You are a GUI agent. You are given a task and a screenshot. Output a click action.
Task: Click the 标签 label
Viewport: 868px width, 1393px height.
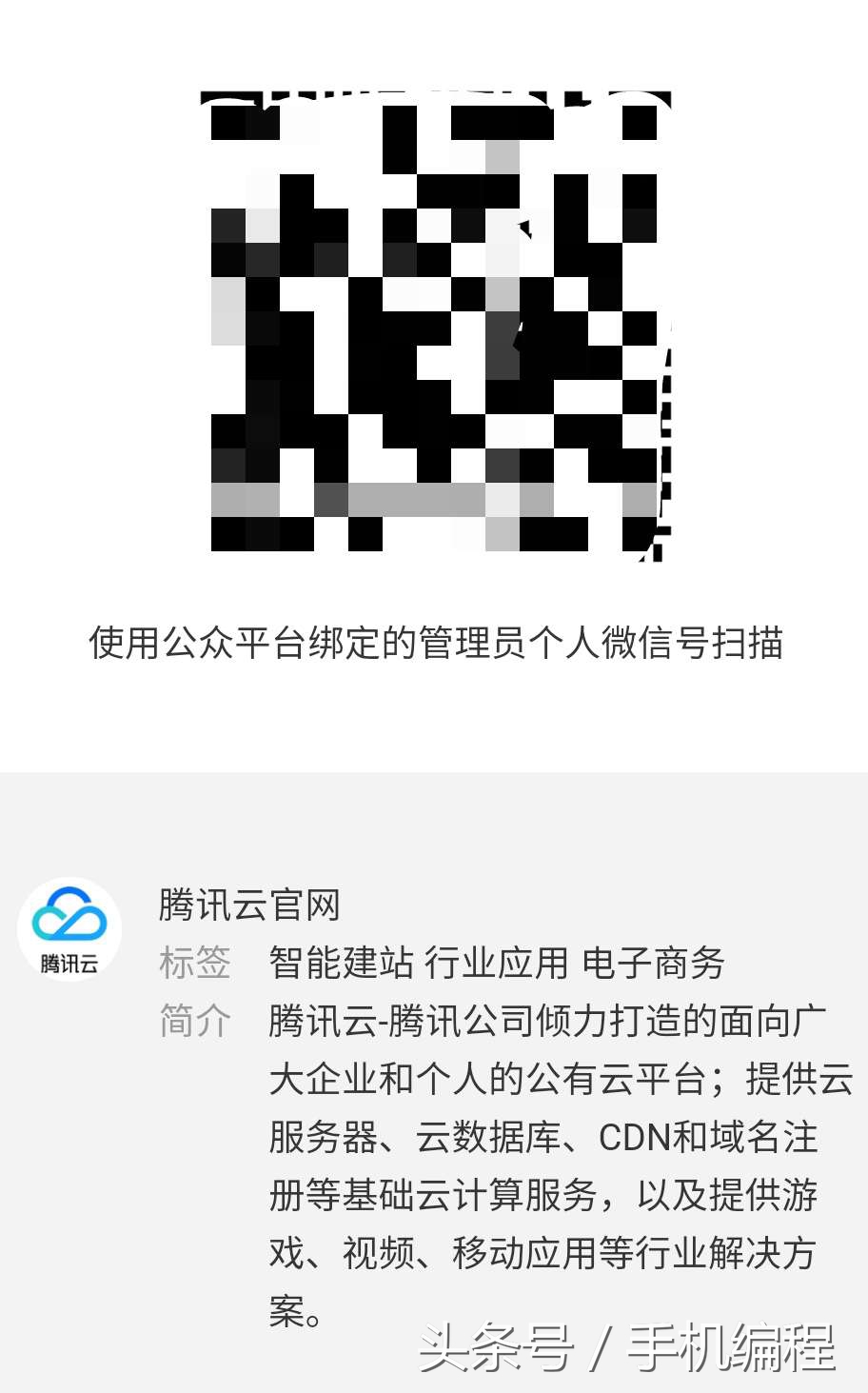[194, 964]
